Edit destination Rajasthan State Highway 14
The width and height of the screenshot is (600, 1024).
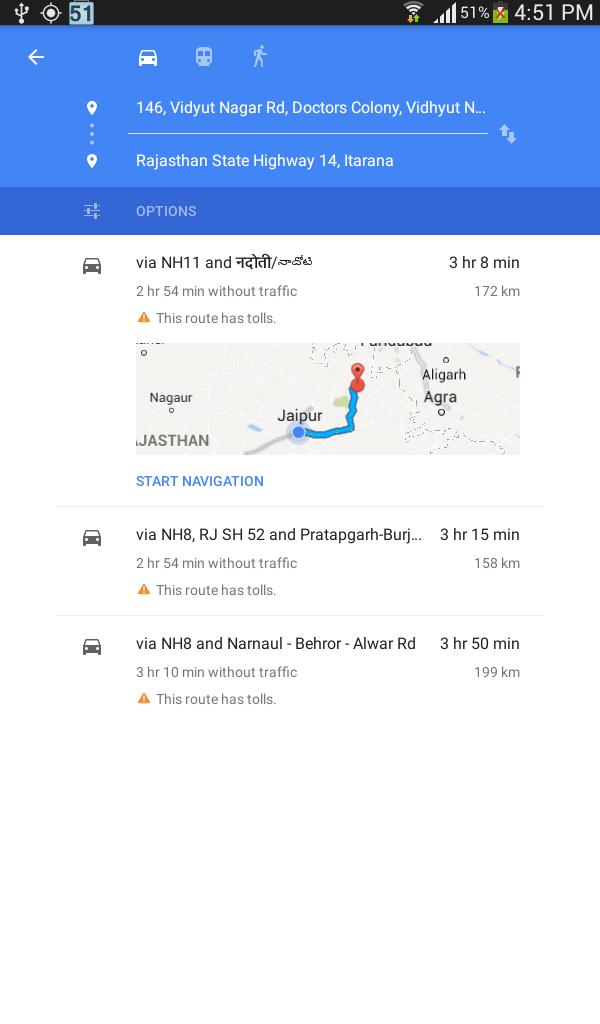point(265,161)
